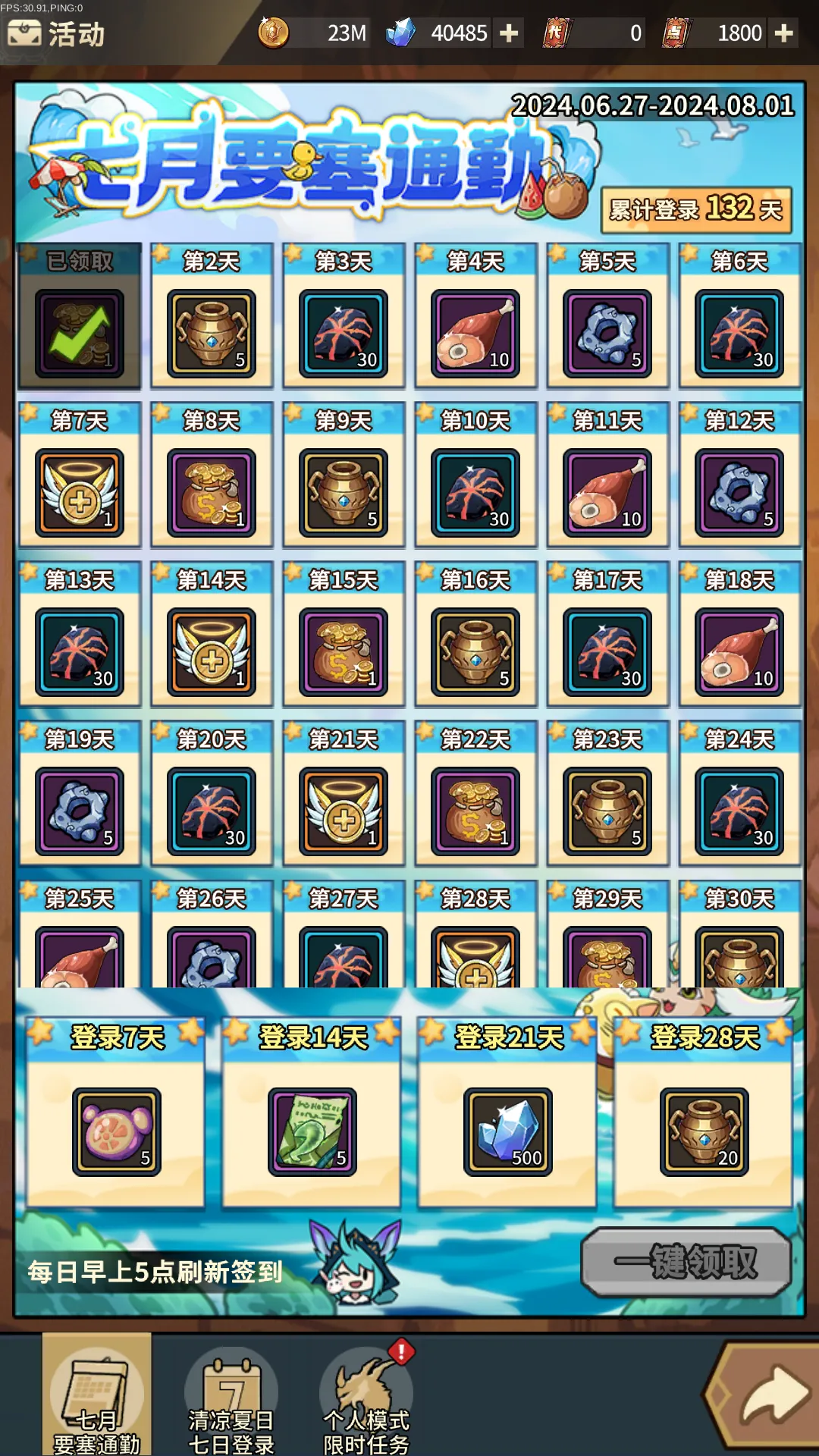Tap the 一键领取 claim-all button
Viewport: 819px width, 1456px height.
[x=686, y=1262]
